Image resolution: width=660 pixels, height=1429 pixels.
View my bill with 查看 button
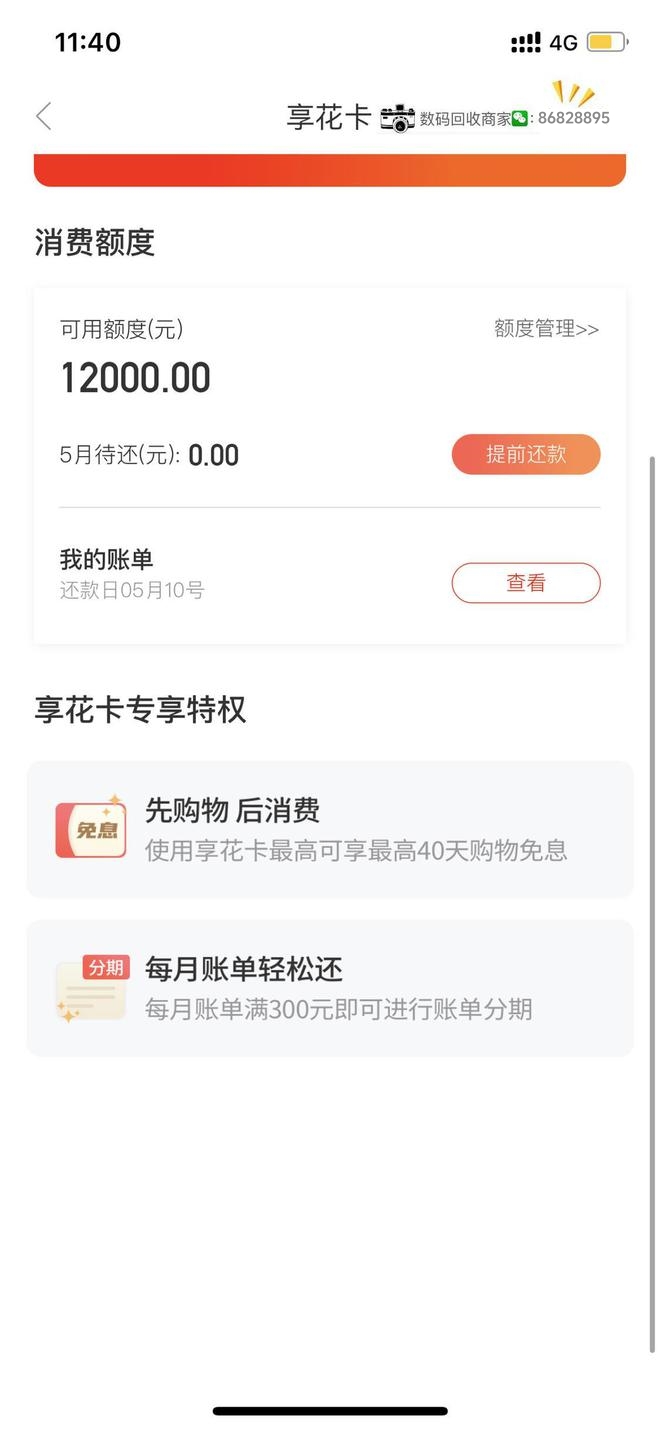526,583
